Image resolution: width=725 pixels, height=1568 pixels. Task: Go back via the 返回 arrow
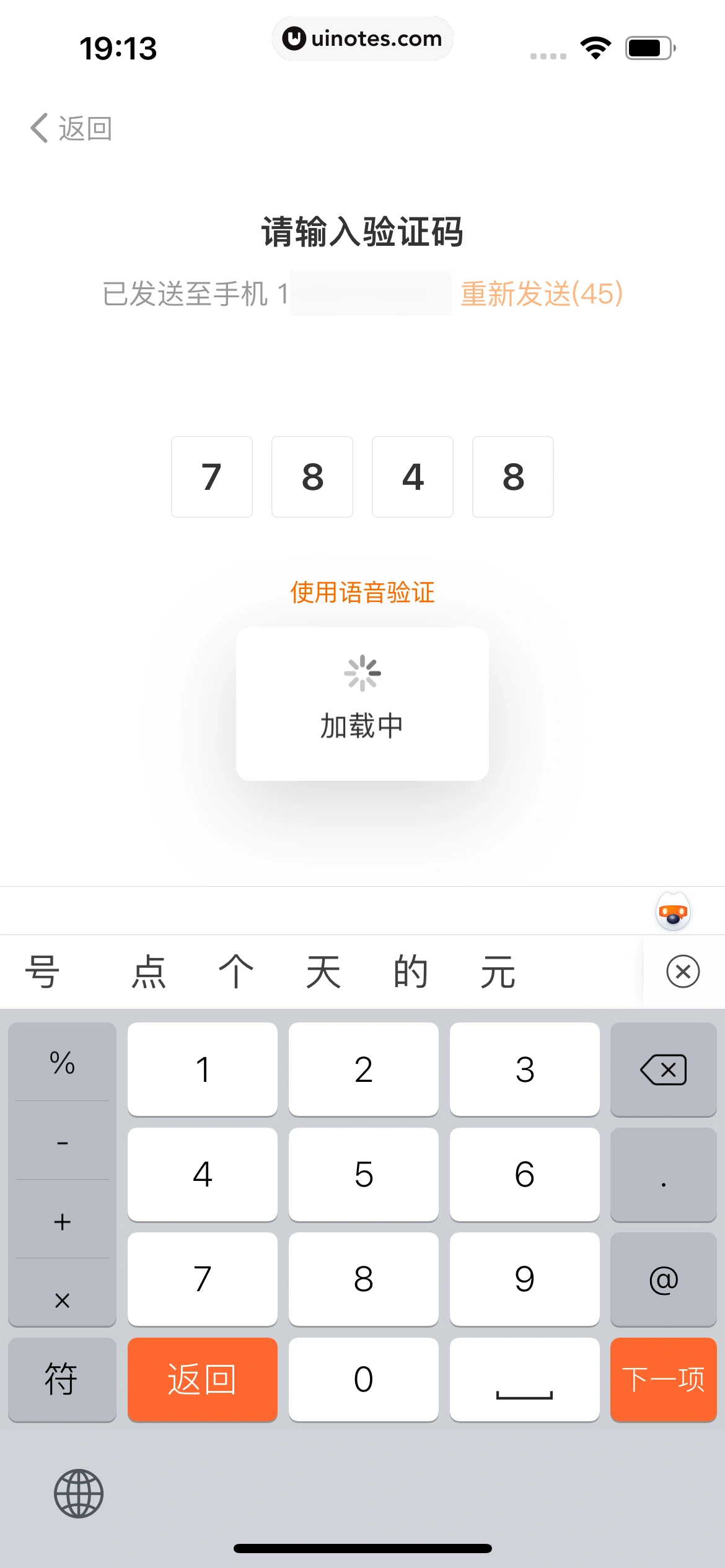pyautogui.click(x=71, y=128)
